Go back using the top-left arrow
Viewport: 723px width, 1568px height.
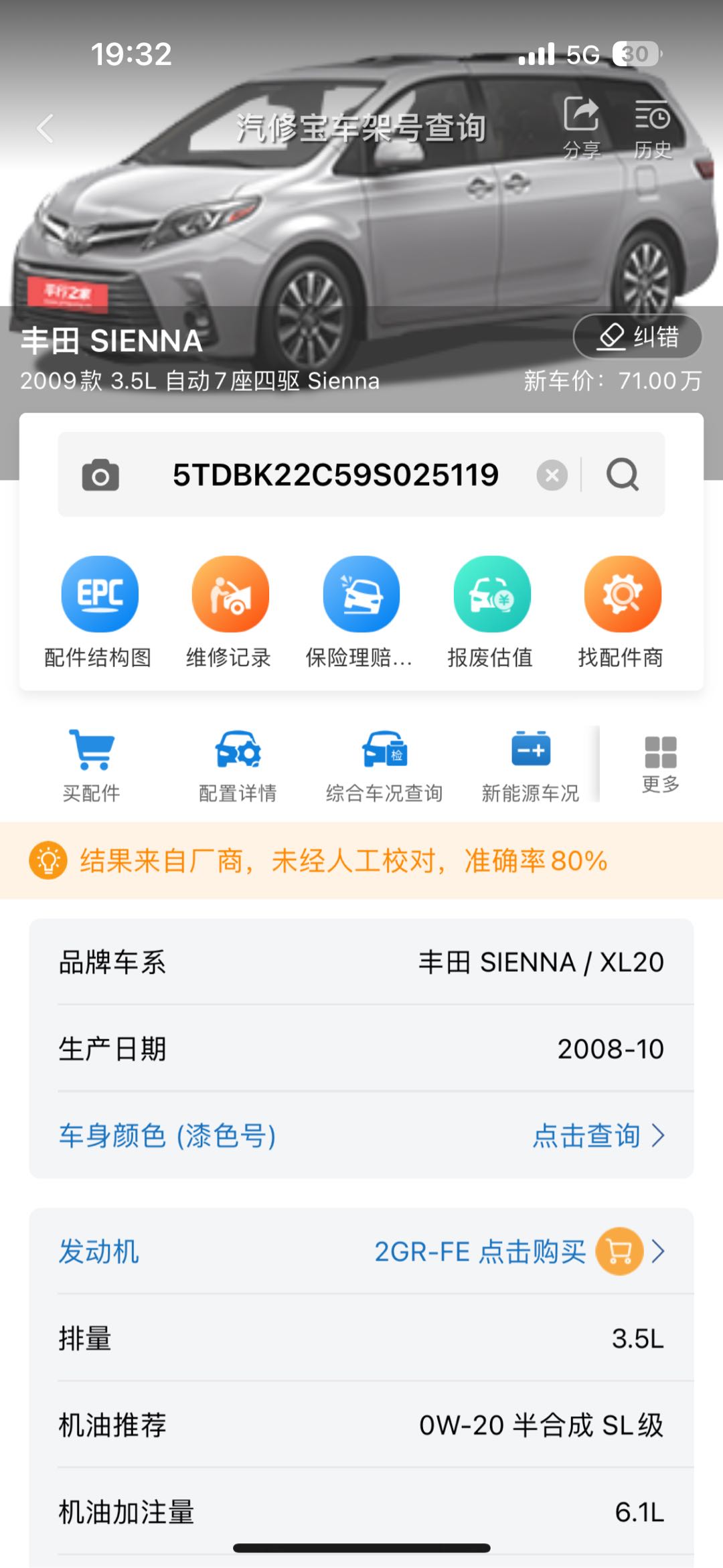click(x=46, y=128)
